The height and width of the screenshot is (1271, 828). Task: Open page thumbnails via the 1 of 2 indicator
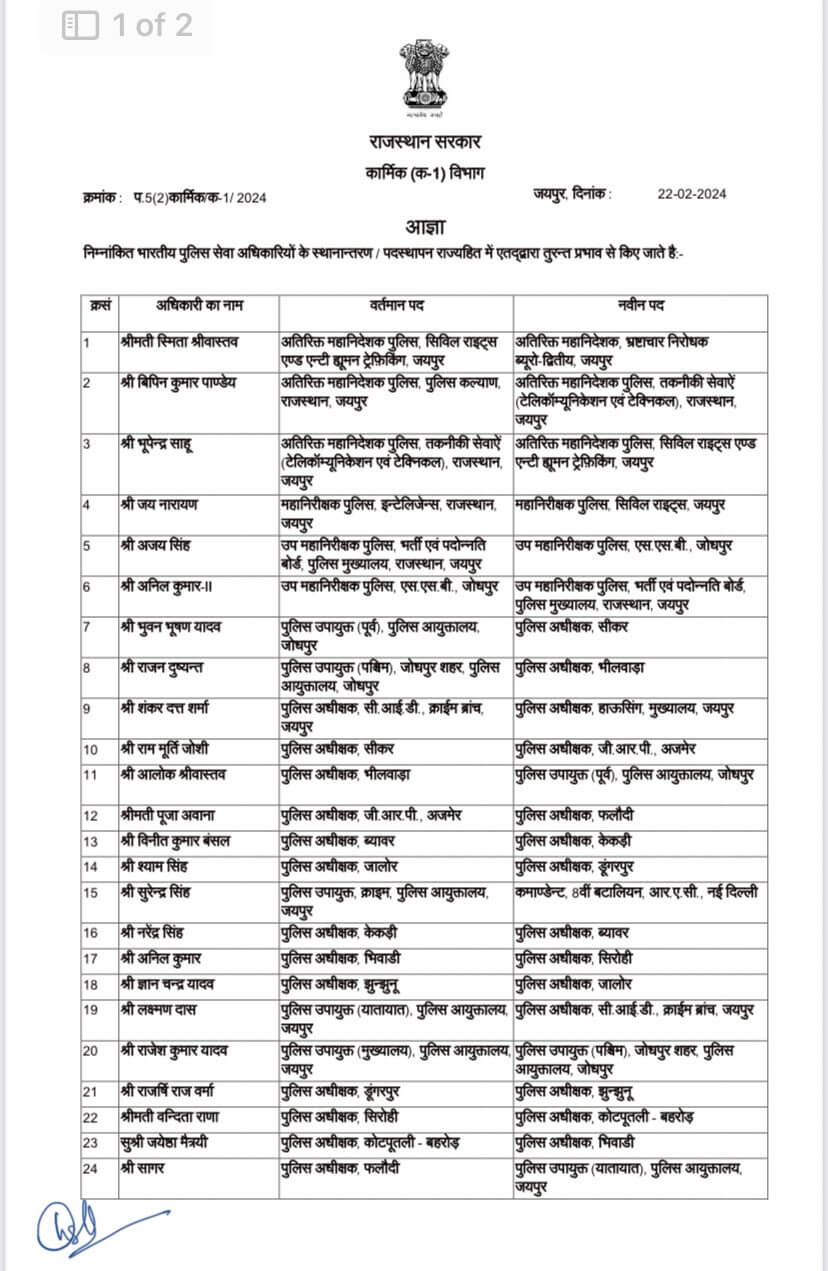pos(126,26)
